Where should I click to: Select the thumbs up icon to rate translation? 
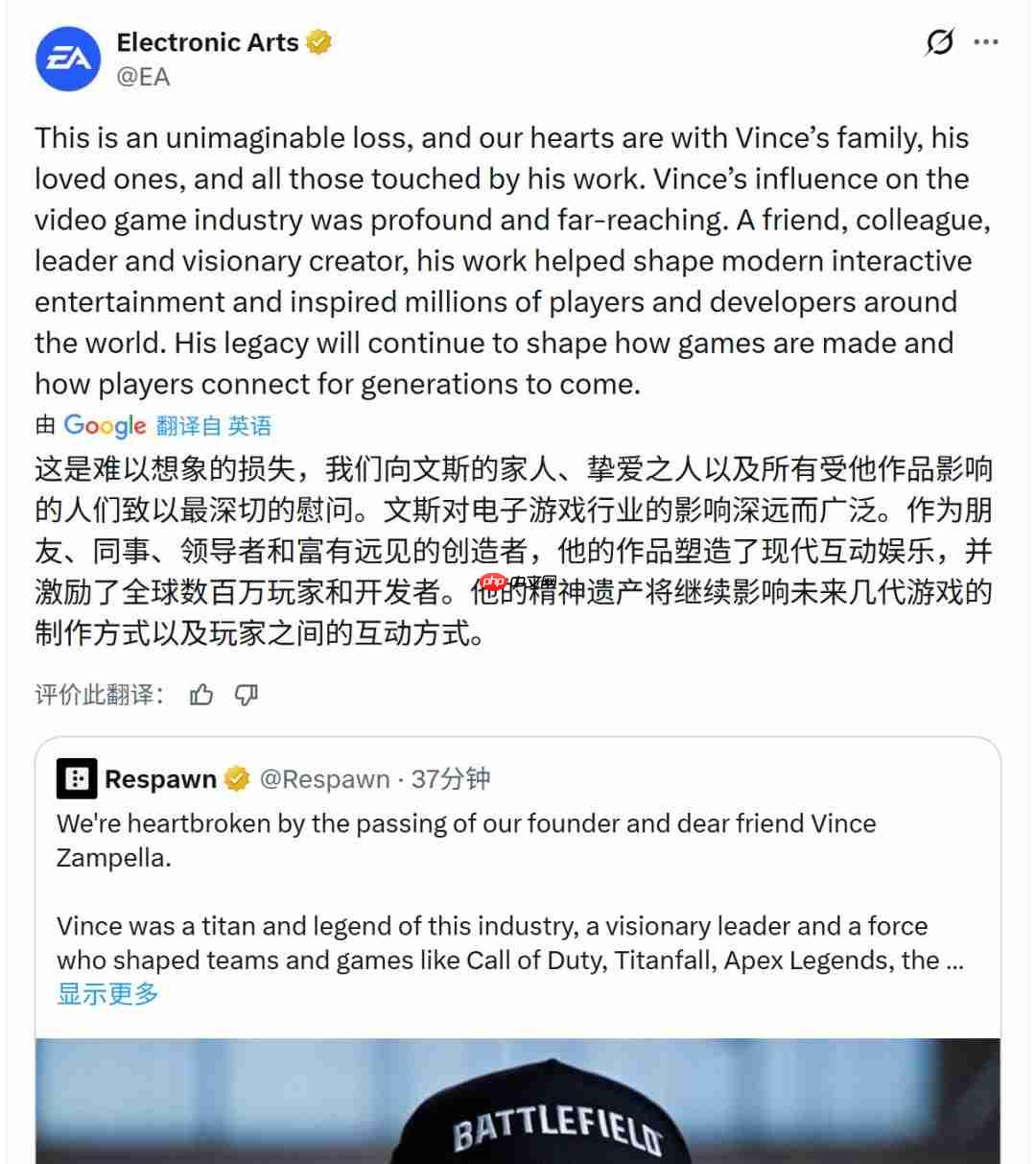point(200,694)
